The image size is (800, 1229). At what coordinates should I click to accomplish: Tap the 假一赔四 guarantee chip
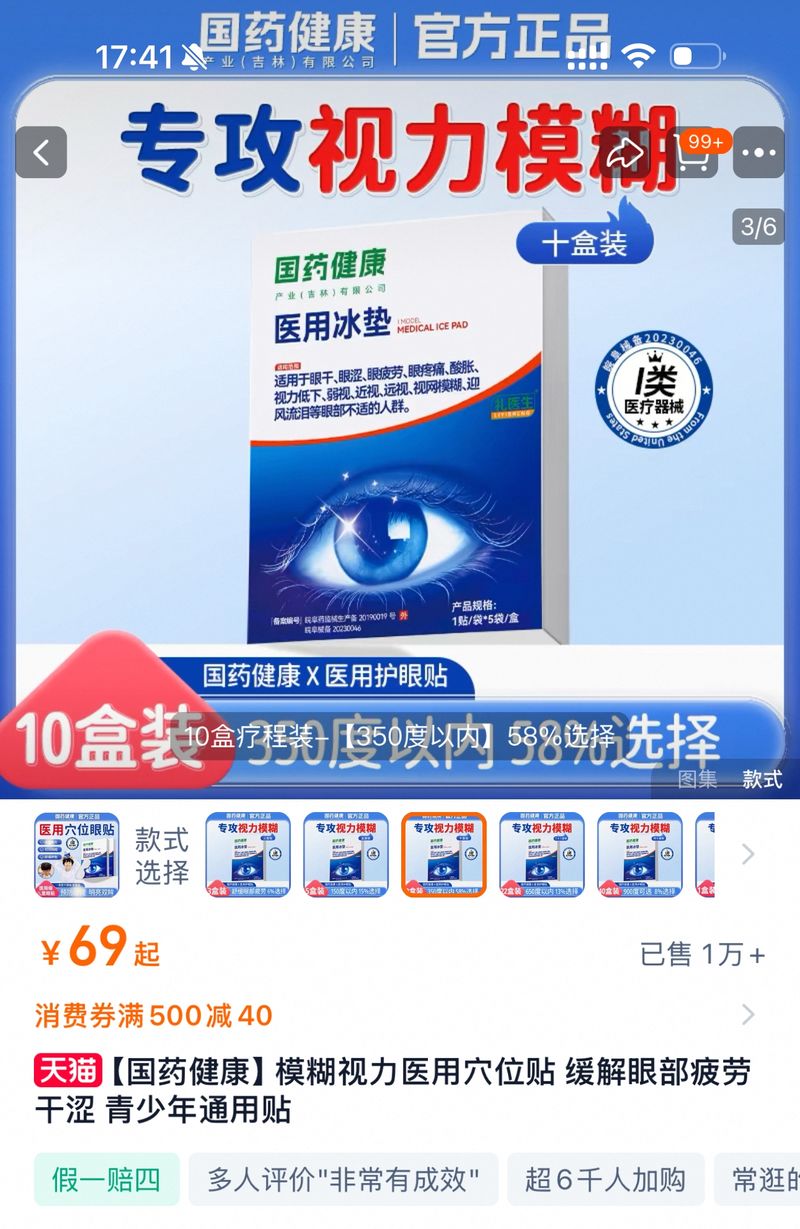coord(106,1179)
